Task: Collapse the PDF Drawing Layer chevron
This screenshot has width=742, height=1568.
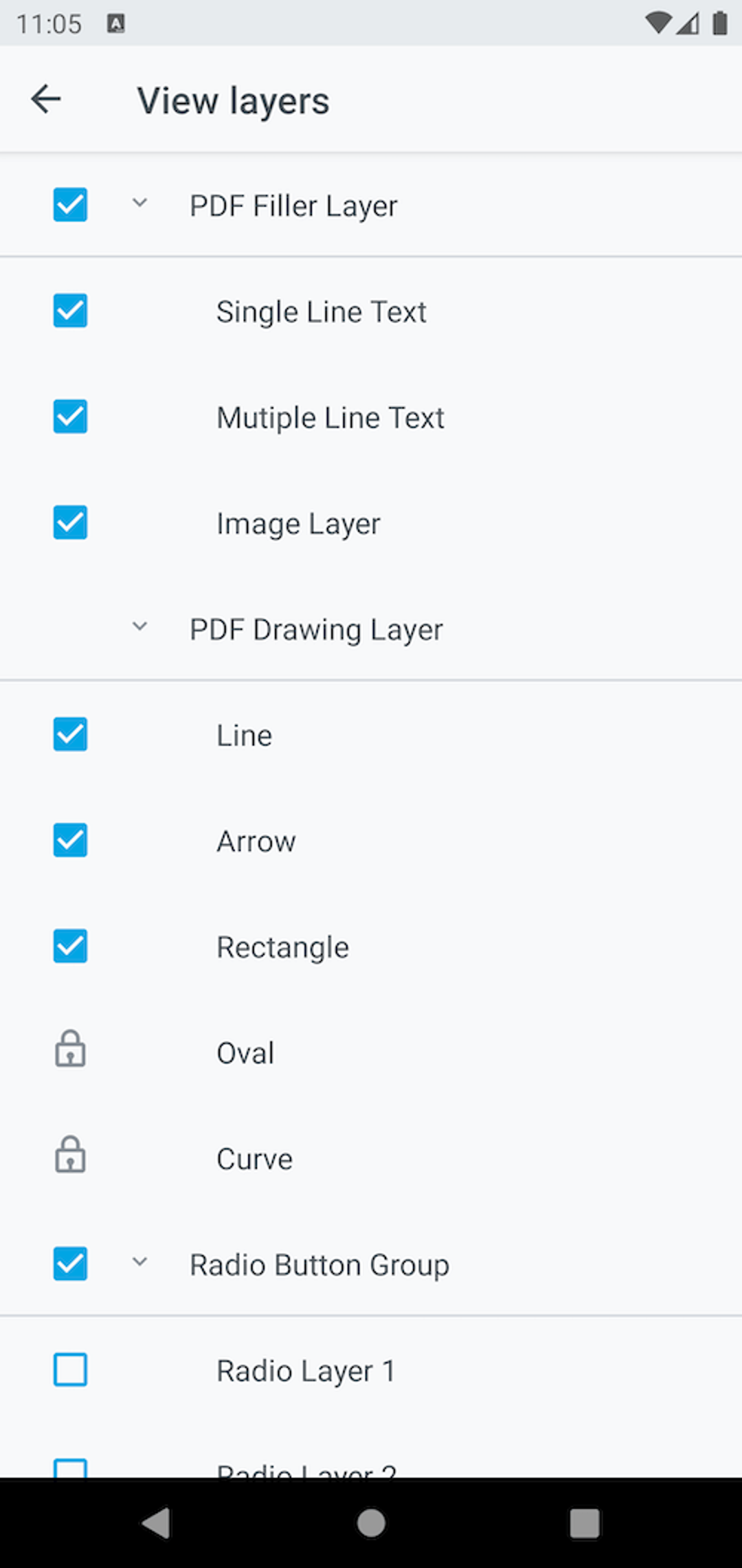Action: click(139, 627)
